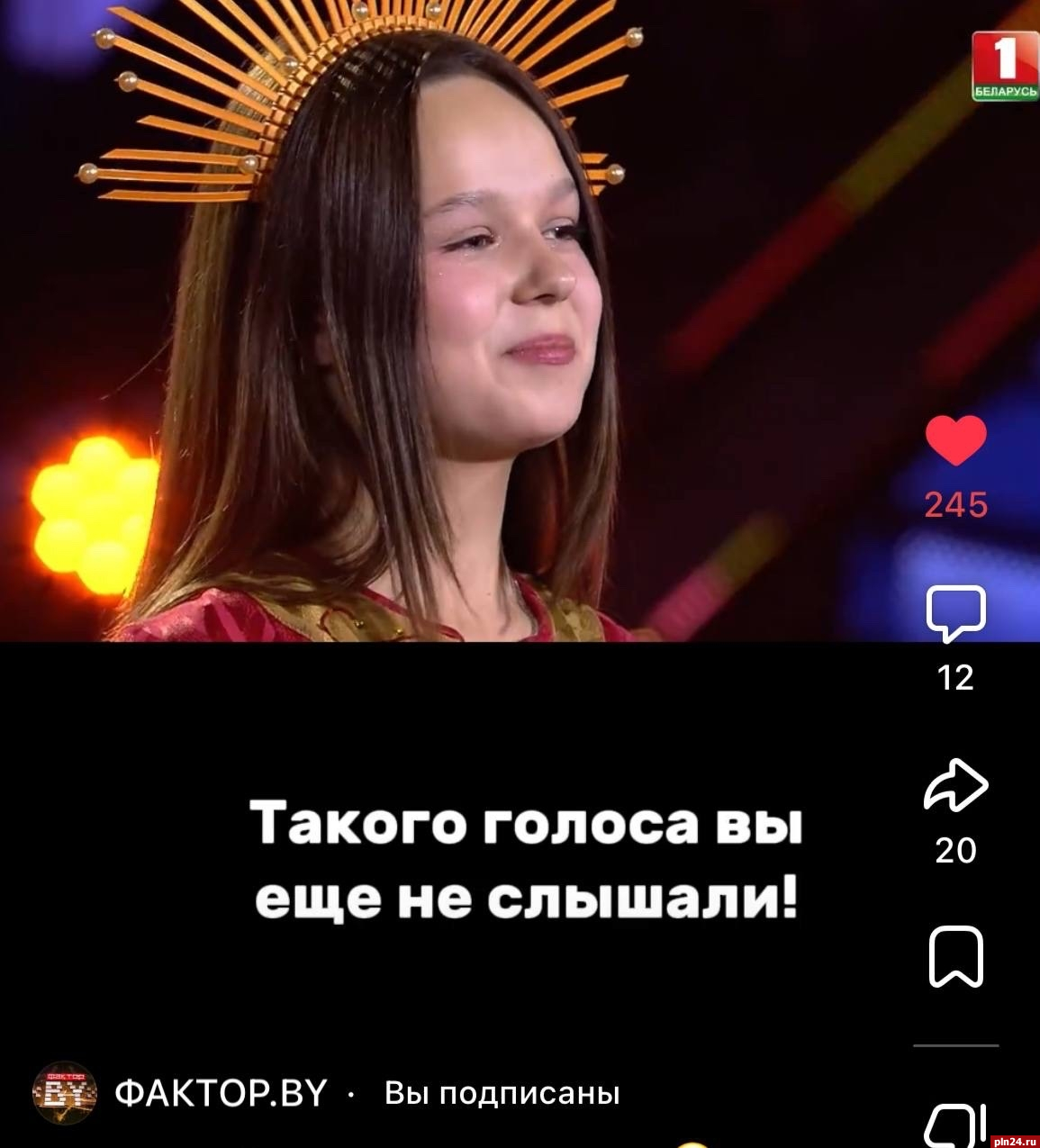Tap the video to pause playback
Screen dimensions: 1040x1148
pos(450,360)
